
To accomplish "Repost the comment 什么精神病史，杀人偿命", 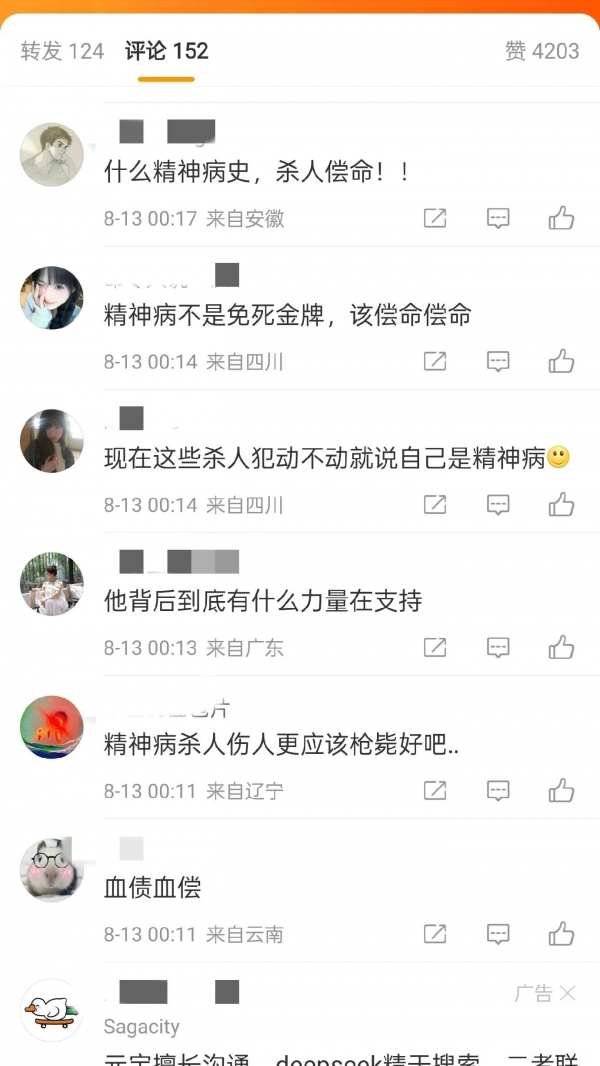I will point(435,218).
